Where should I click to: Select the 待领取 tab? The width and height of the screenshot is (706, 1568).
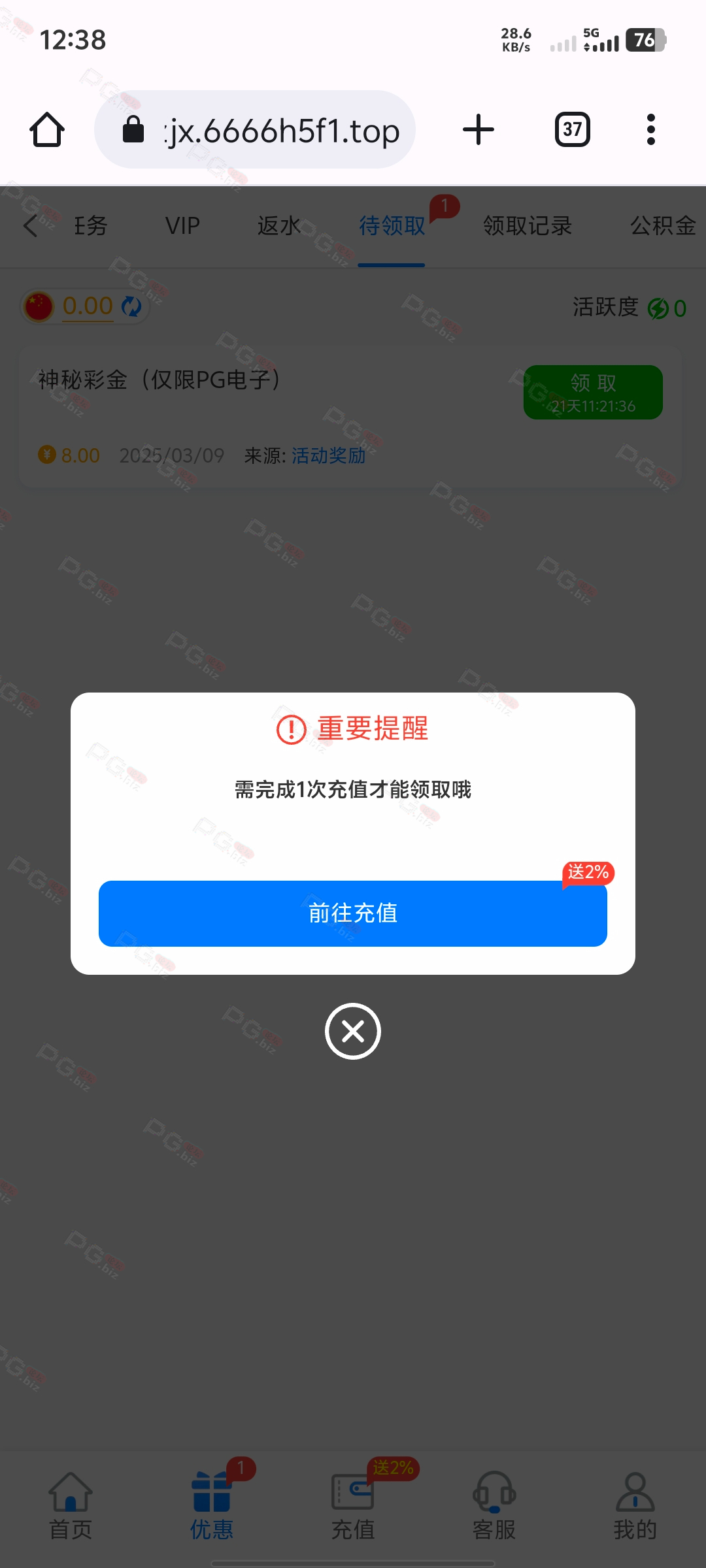[x=392, y=226]
